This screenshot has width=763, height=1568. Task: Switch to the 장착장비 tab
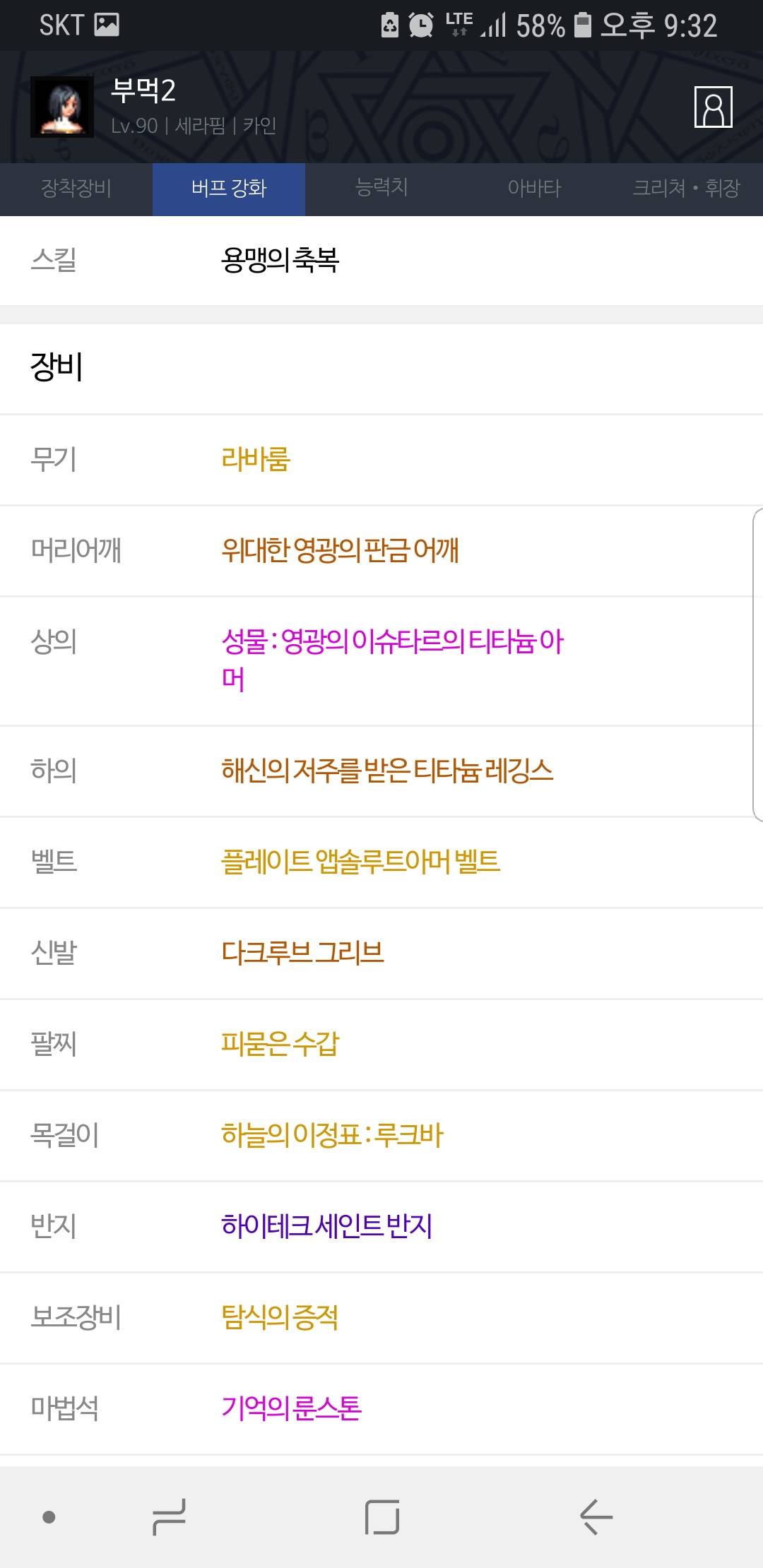coord(76,189)
